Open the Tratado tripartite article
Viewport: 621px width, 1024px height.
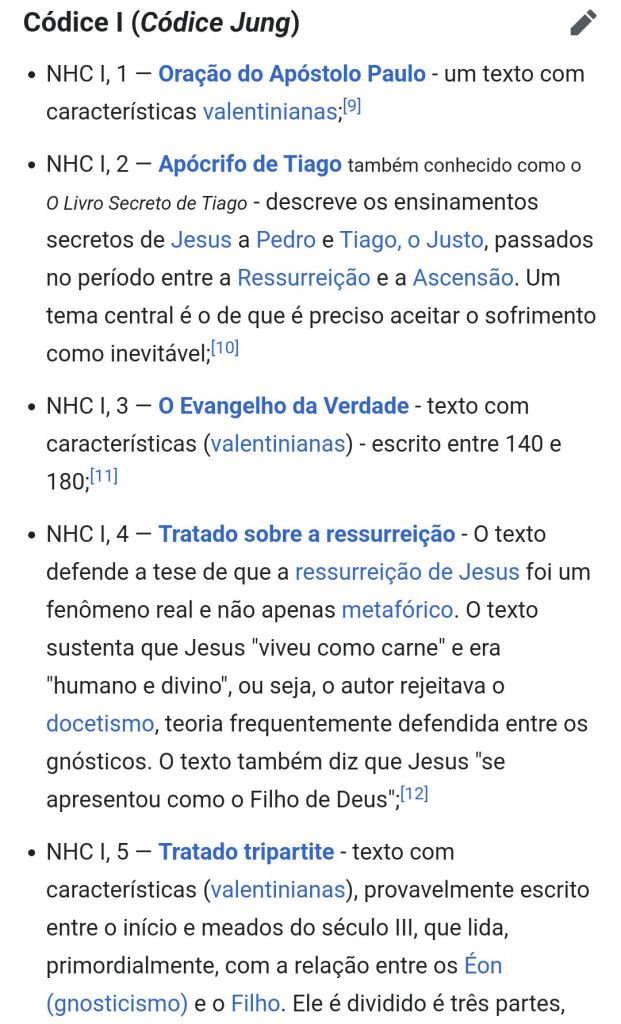tap(246, 852)
